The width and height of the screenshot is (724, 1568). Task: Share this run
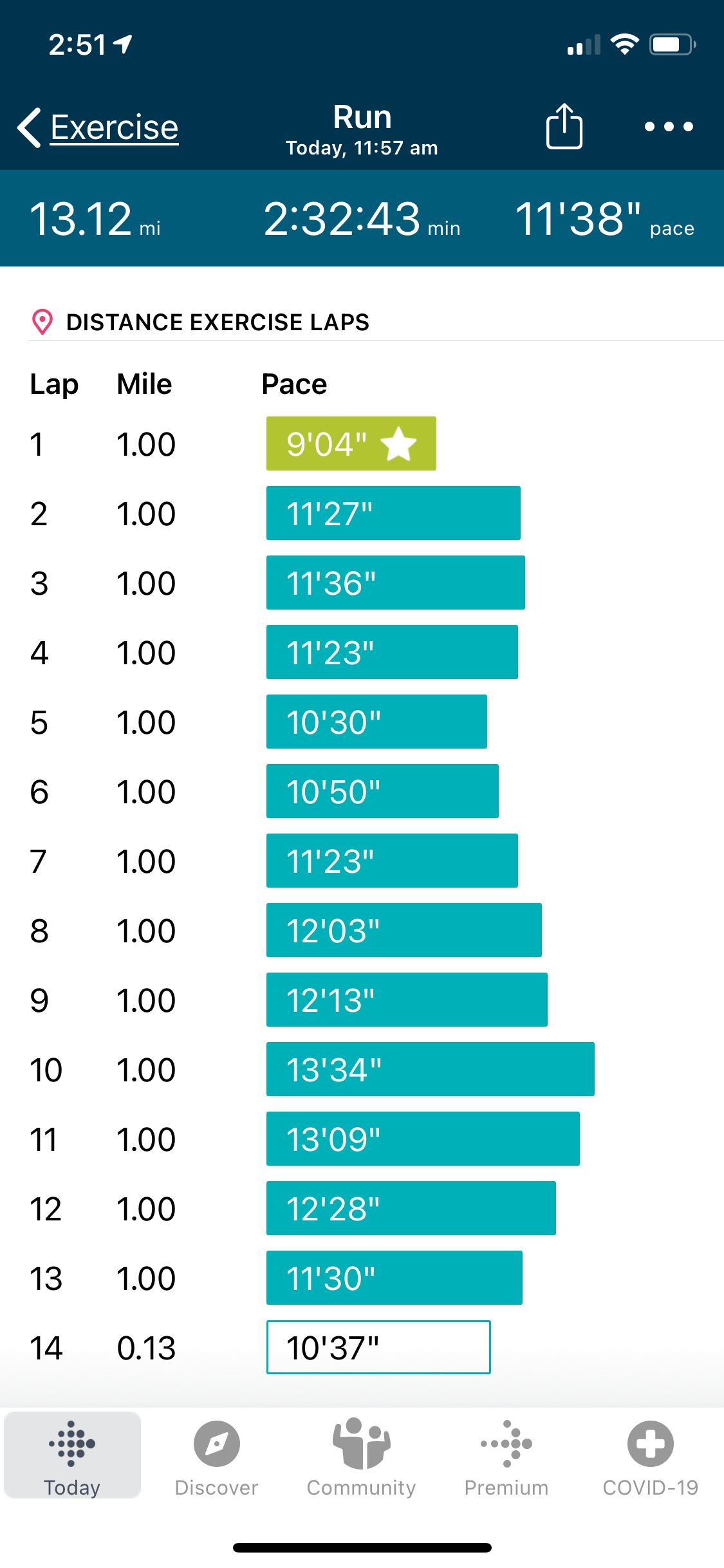pyautogui.click(x=564, y=126)
